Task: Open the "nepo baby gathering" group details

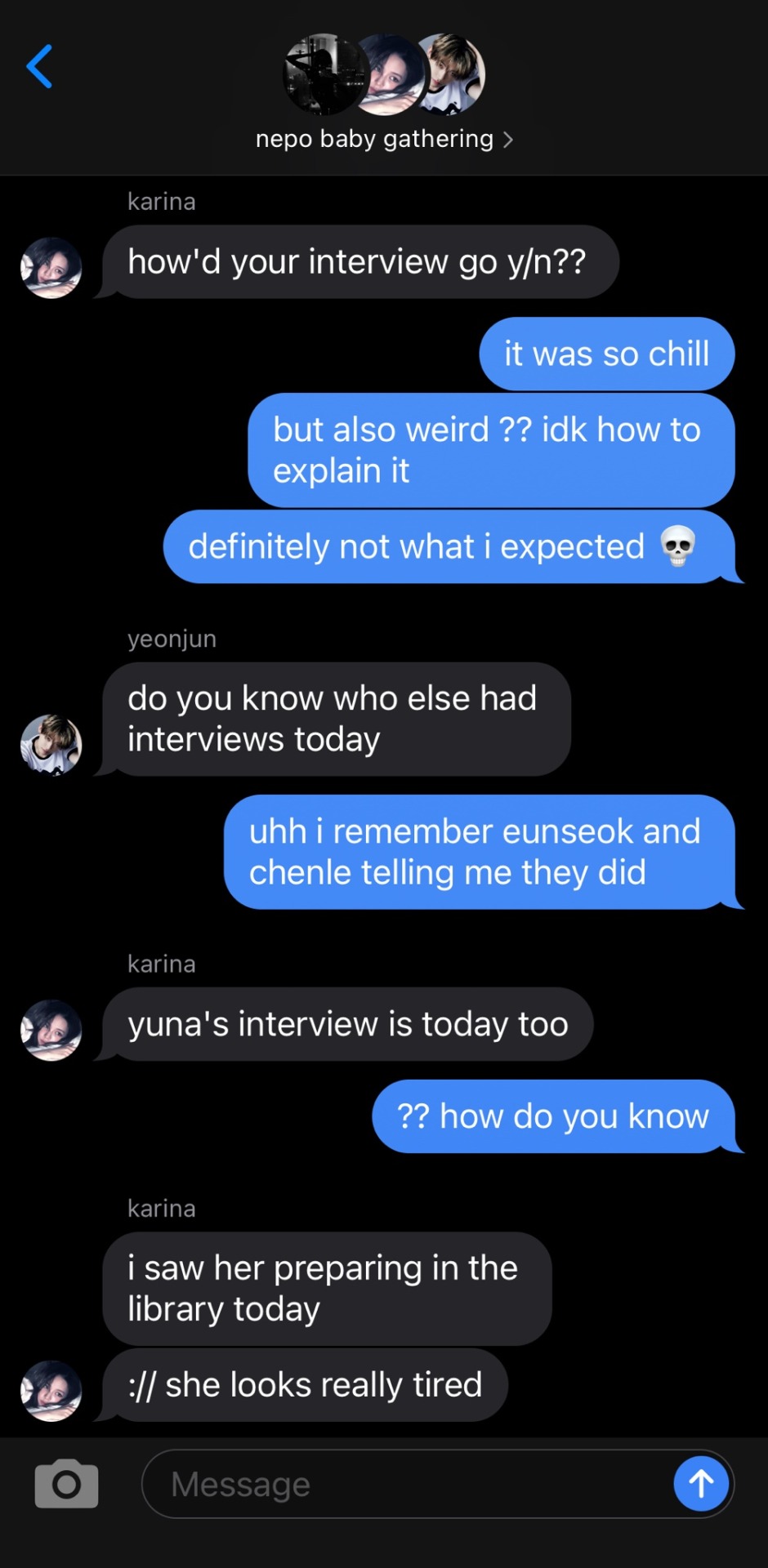Action: point(384,139)
